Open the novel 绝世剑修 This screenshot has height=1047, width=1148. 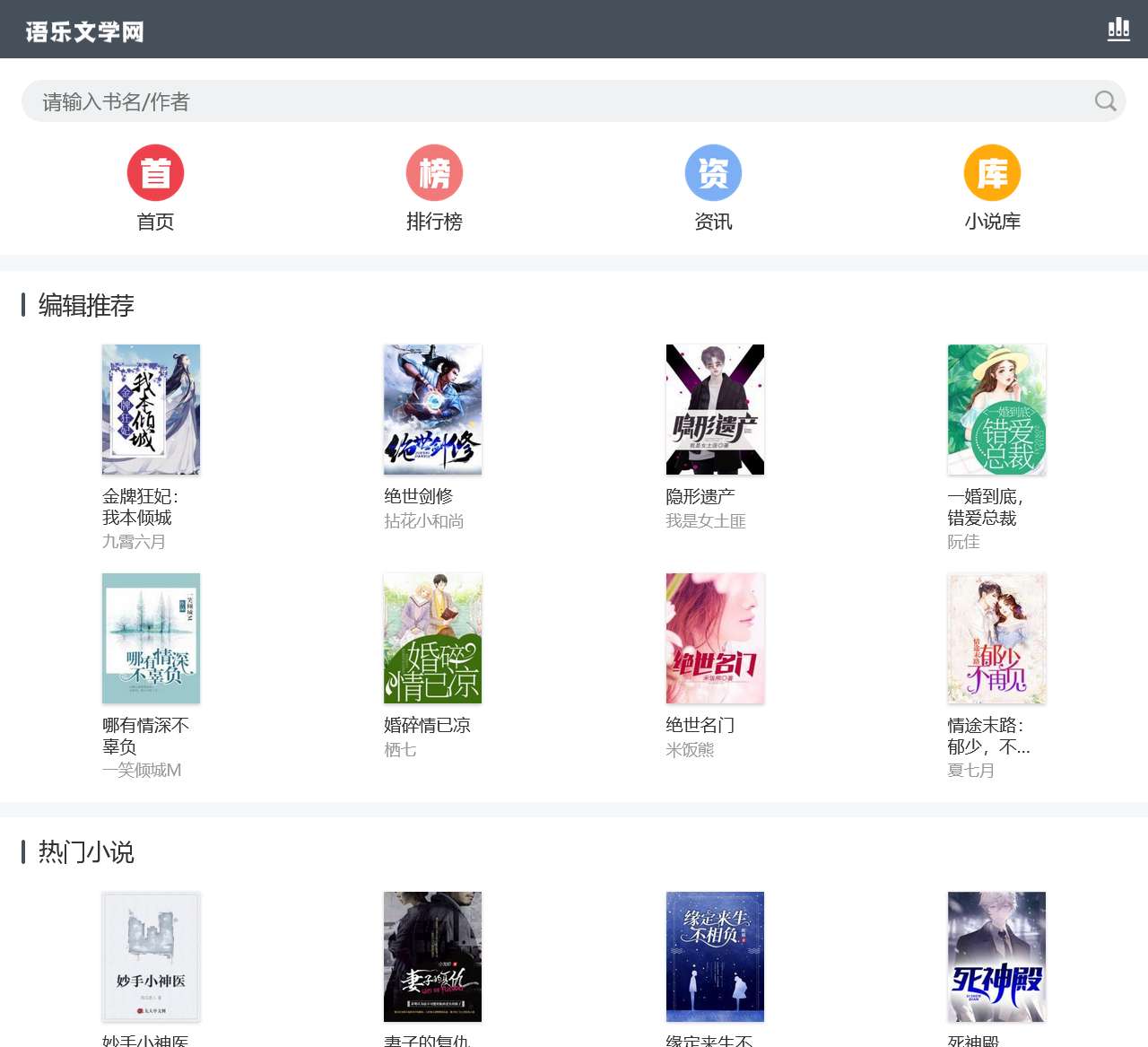pos(432,410)
